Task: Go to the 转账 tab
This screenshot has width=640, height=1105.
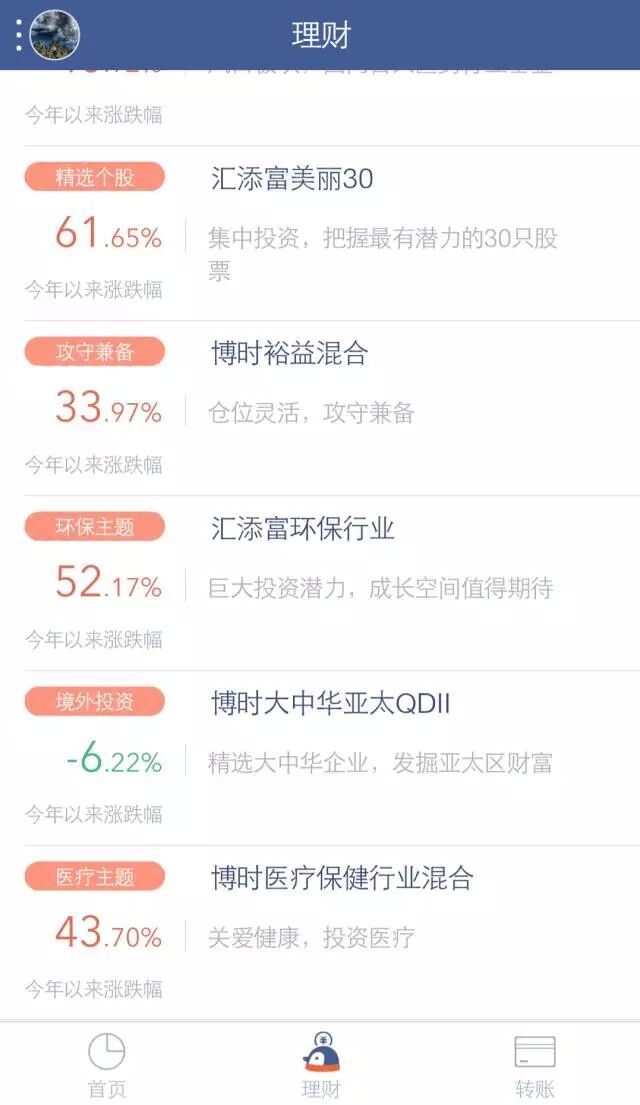Action: [535, 1064]
